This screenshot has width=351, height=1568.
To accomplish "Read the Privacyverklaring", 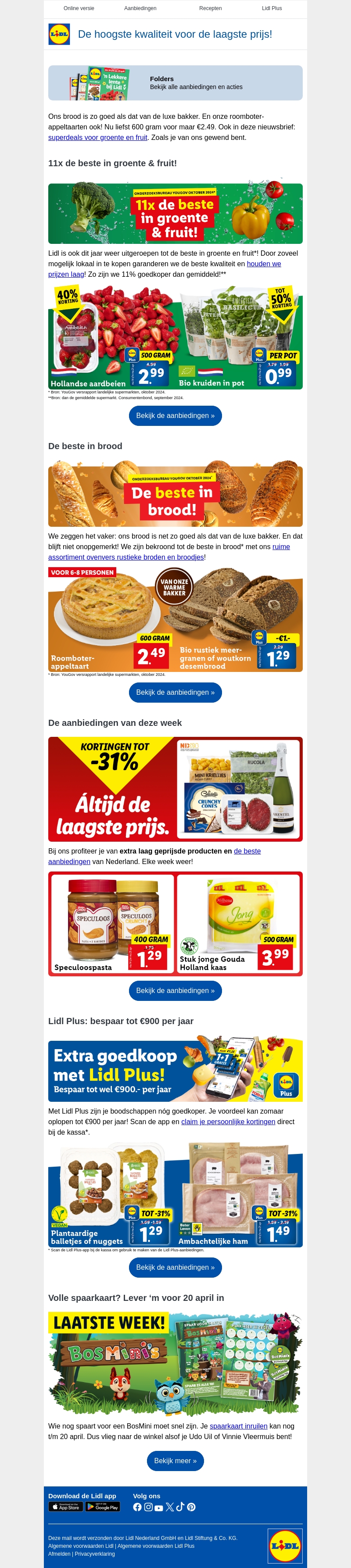I will coord(94,1554).
